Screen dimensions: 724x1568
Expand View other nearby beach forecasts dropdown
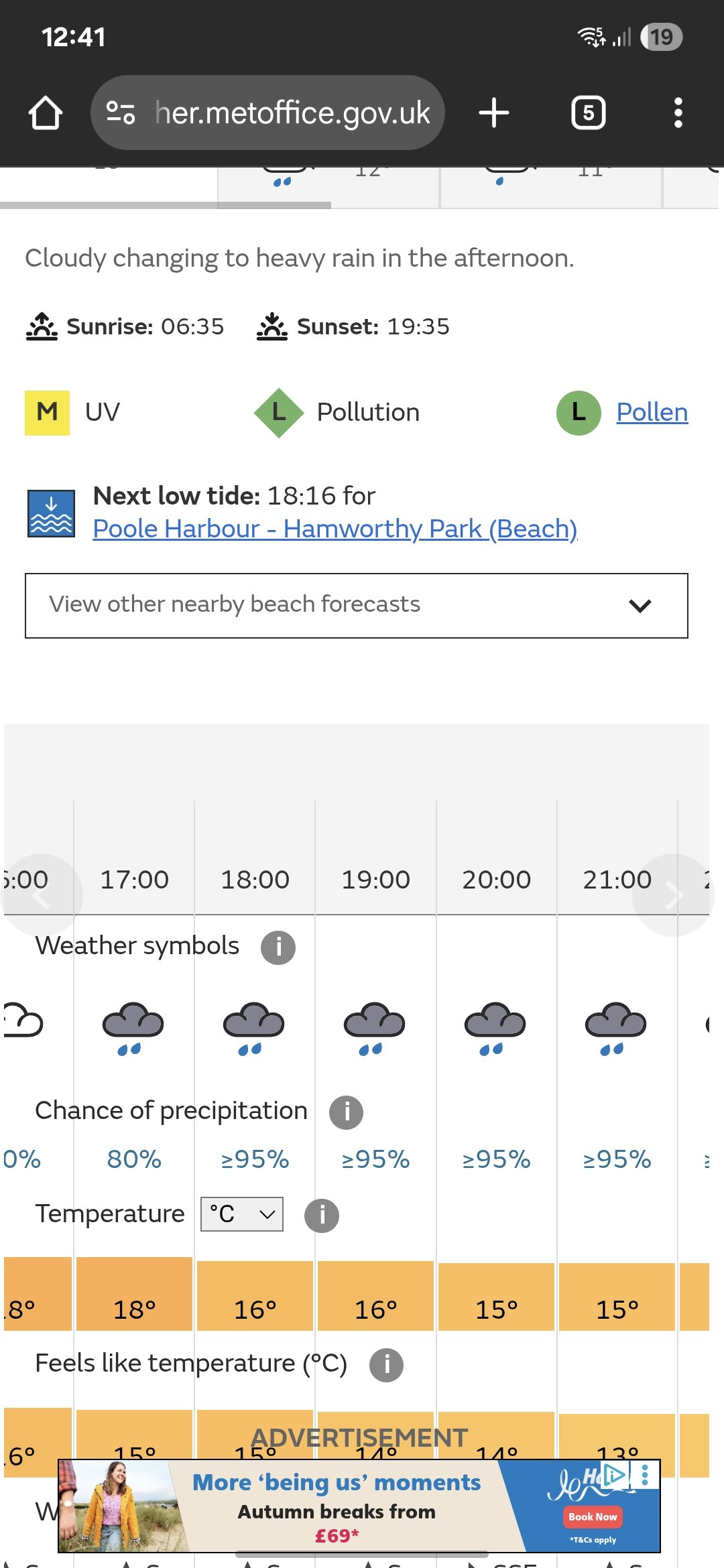(x=357, y=606)
